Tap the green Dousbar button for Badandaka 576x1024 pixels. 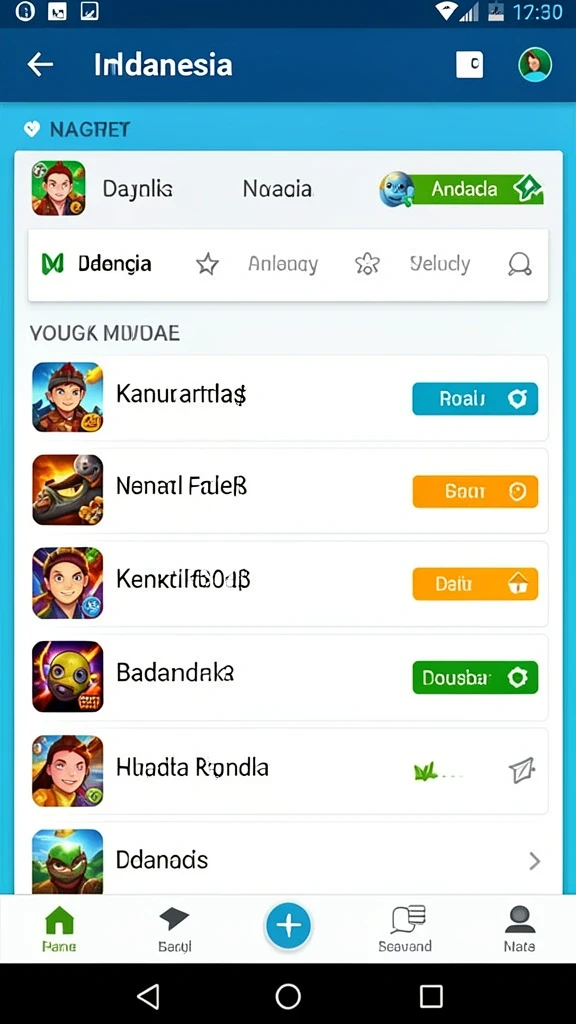click(475, 677)
